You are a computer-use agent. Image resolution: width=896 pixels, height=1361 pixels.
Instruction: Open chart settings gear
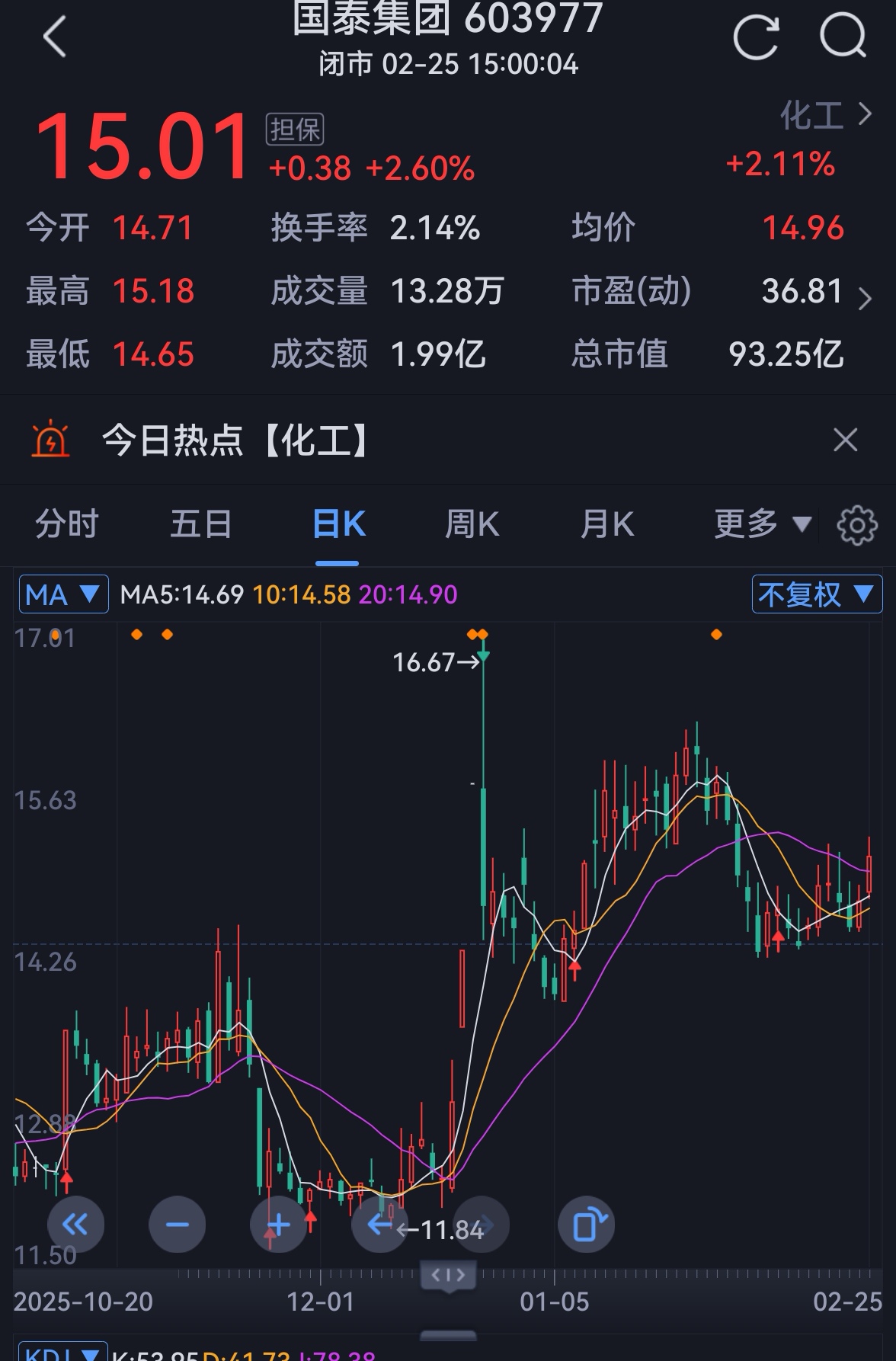tap(857, 525)
